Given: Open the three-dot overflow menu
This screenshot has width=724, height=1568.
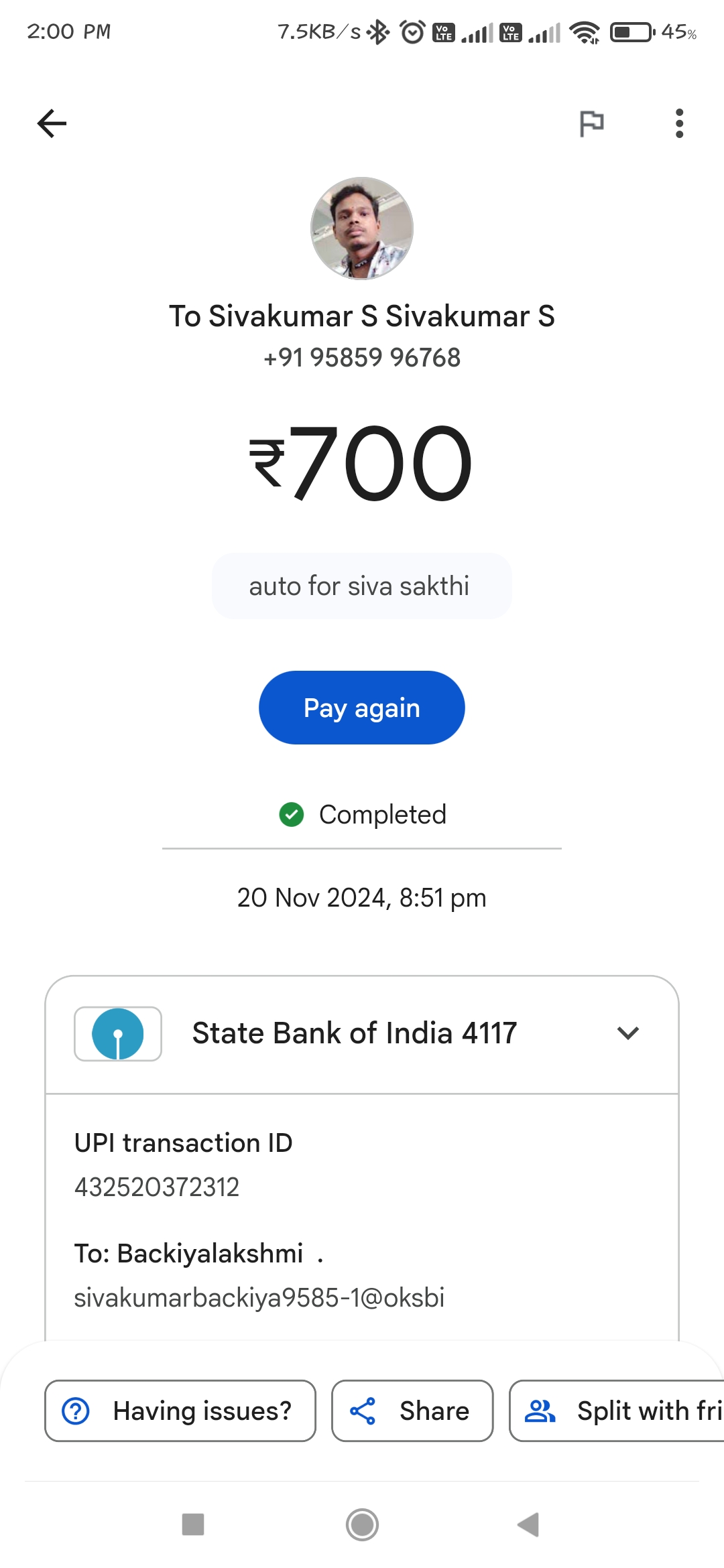Looking at the screenshot, I should 679,123.
